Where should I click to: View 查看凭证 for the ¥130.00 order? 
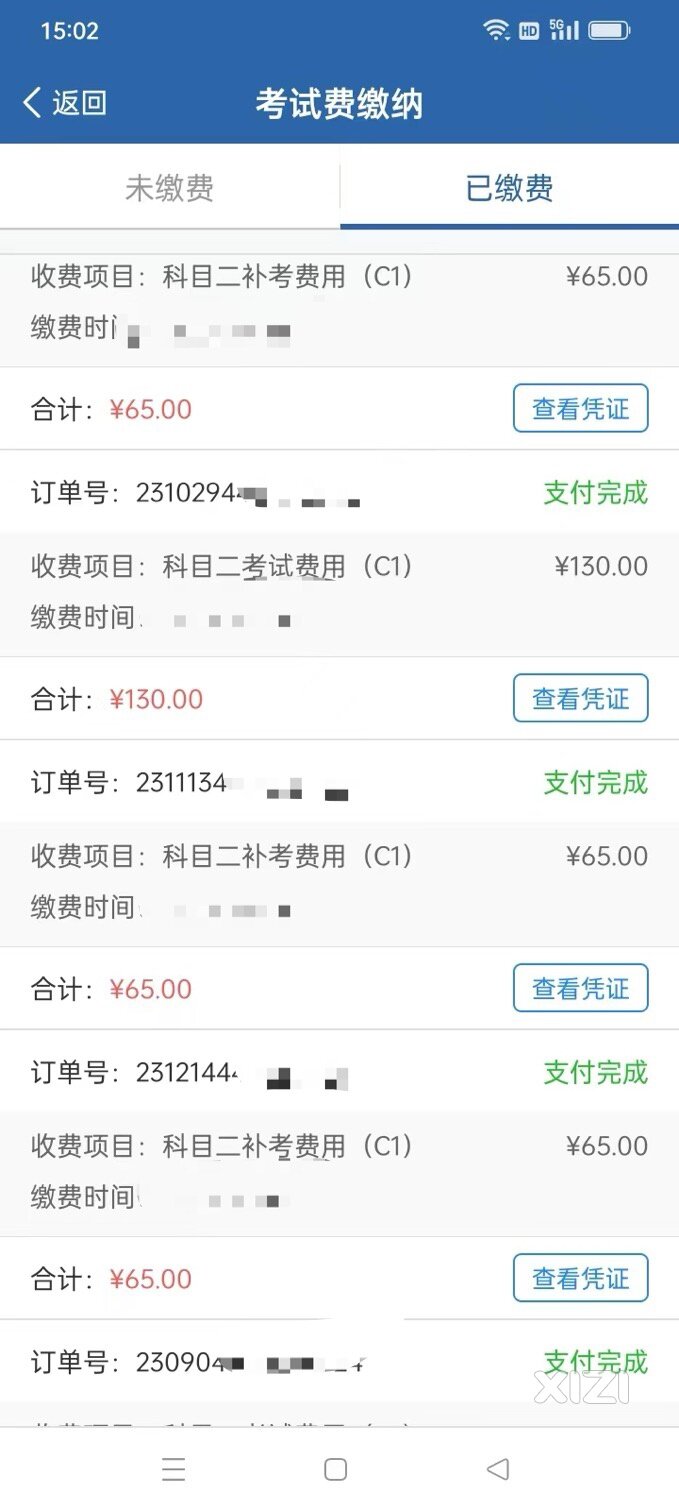581,698
